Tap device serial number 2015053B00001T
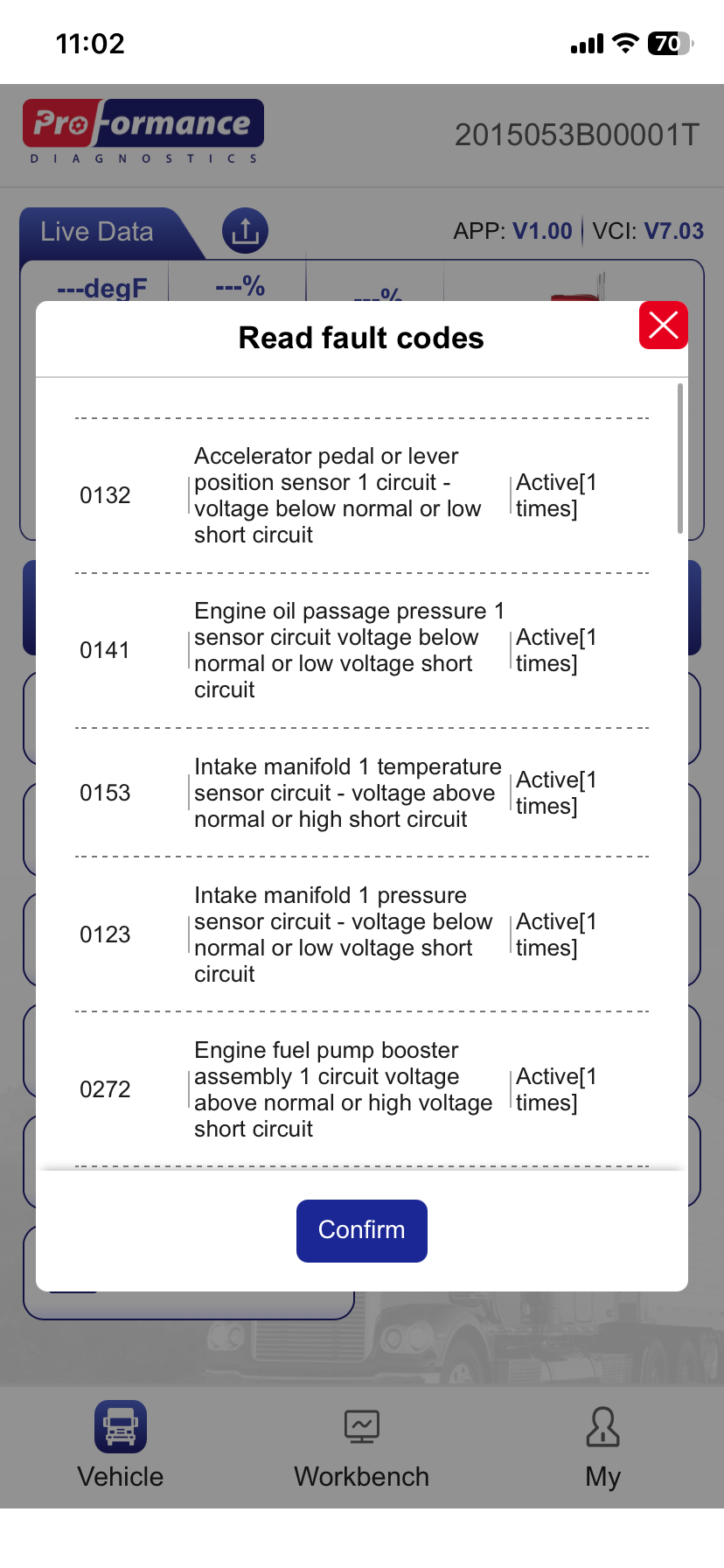This screenshot has height=1568, width=724. [575, 134]
